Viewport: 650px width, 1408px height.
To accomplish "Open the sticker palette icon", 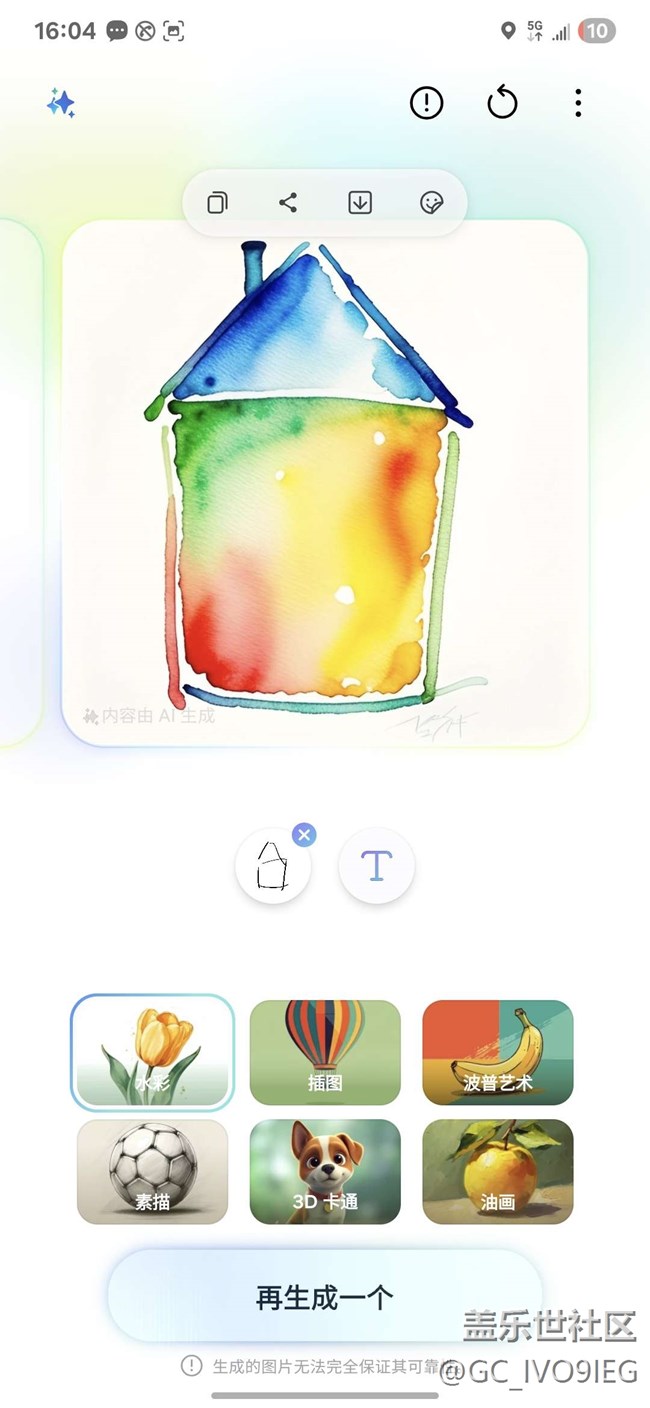I will coord(431,203).
